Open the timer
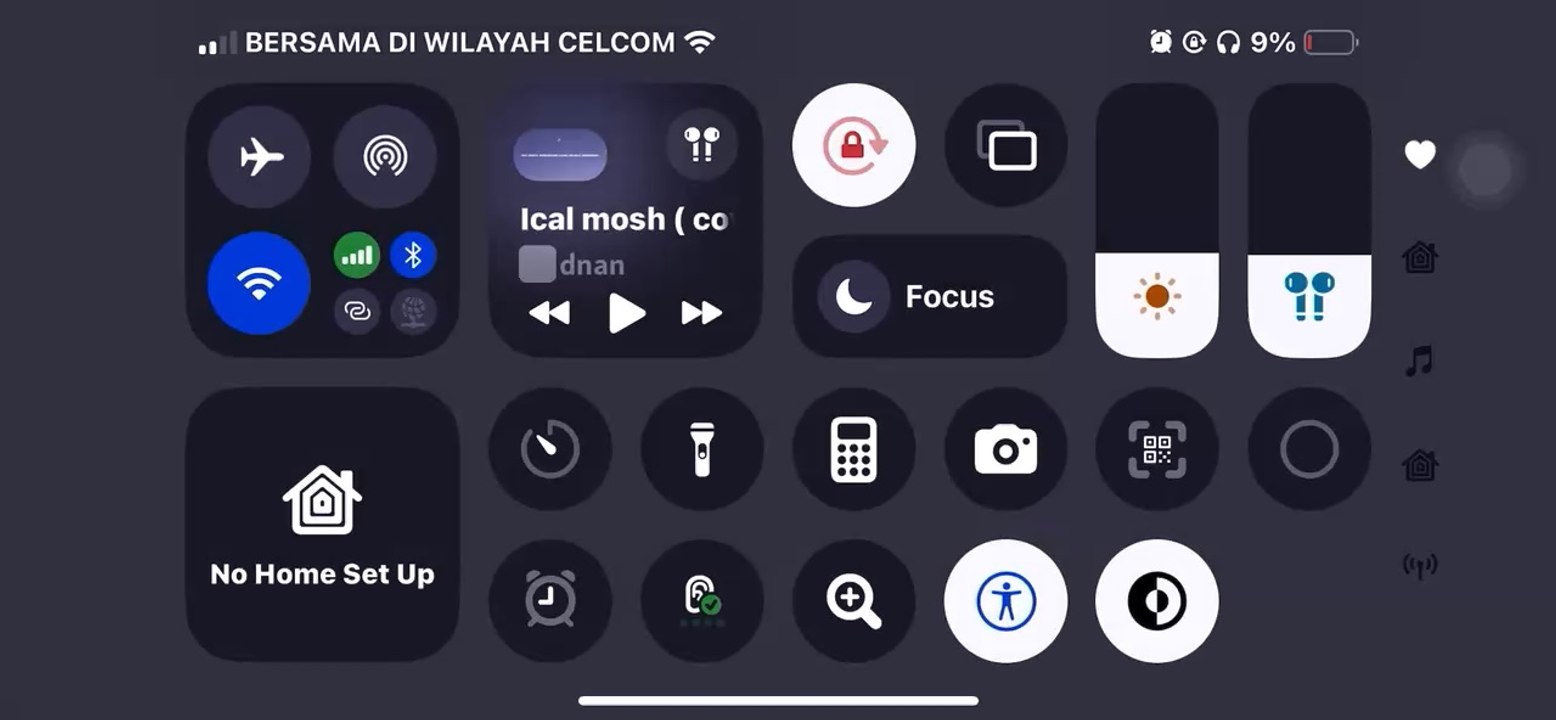 point(550,449)
